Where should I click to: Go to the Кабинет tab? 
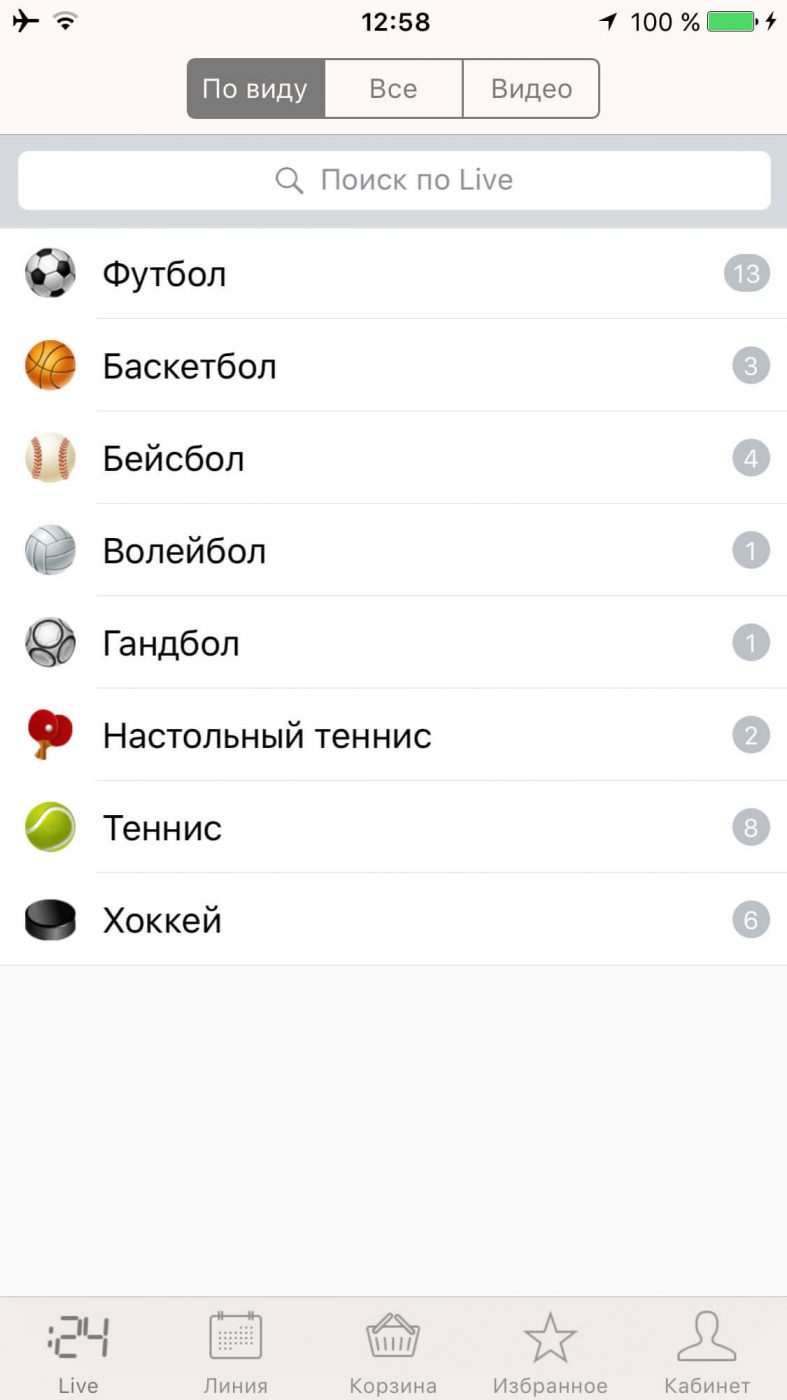(x=707, y=1352)
